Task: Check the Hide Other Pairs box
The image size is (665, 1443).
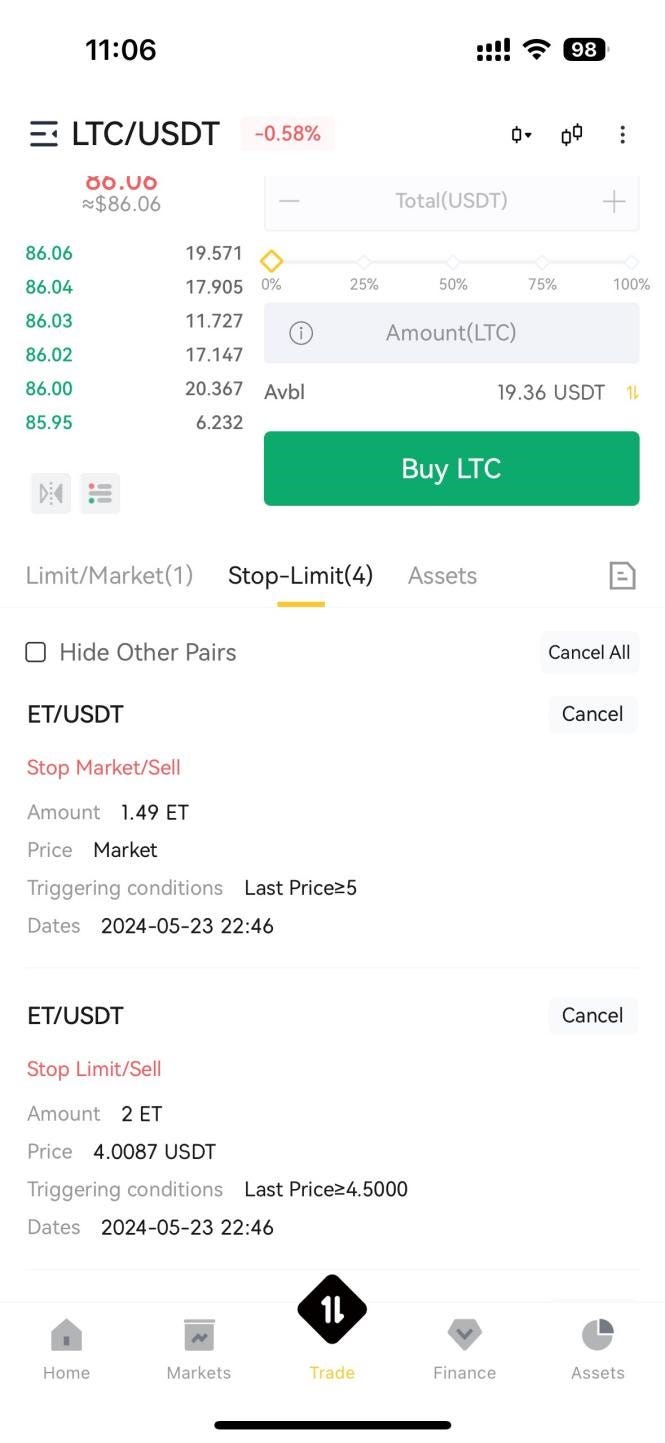Action: [36, 653]
